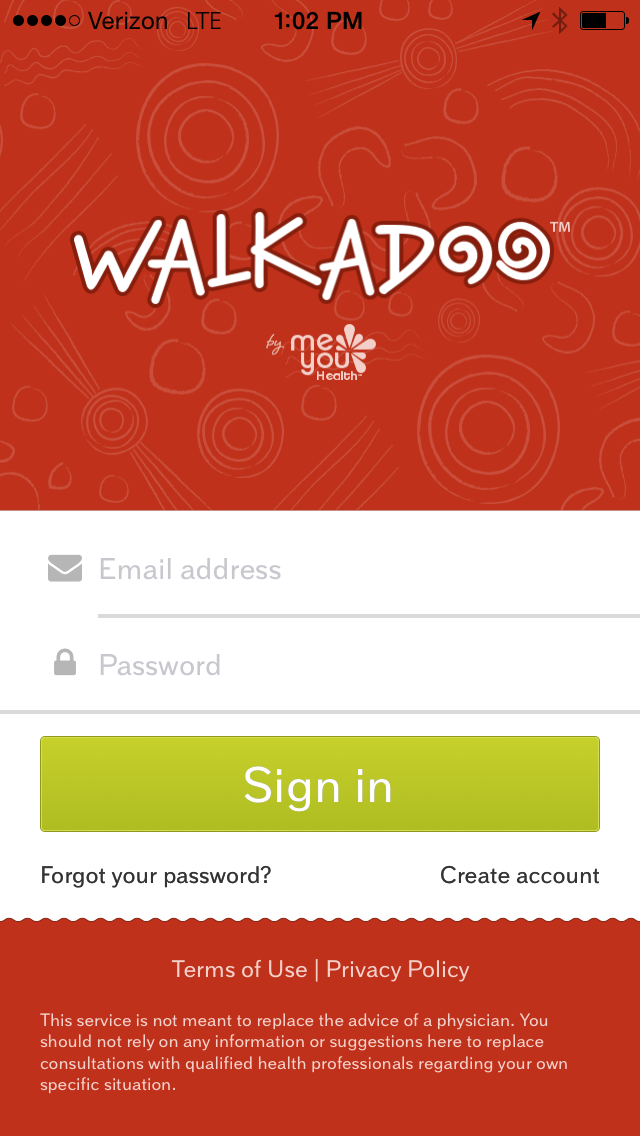Open Forgot your password link

point(156,876)
